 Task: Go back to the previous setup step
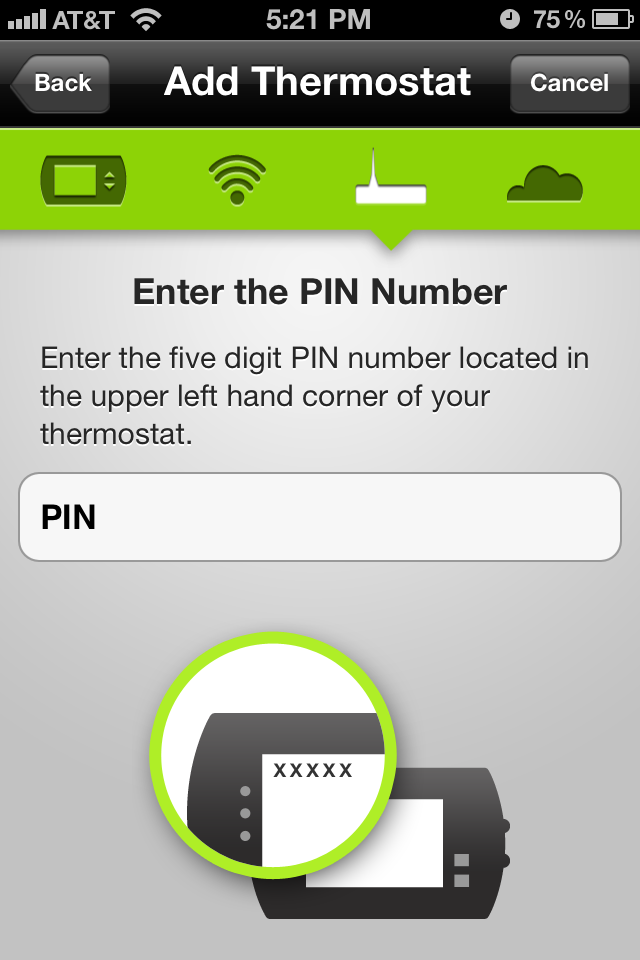[x=61, y=83]
